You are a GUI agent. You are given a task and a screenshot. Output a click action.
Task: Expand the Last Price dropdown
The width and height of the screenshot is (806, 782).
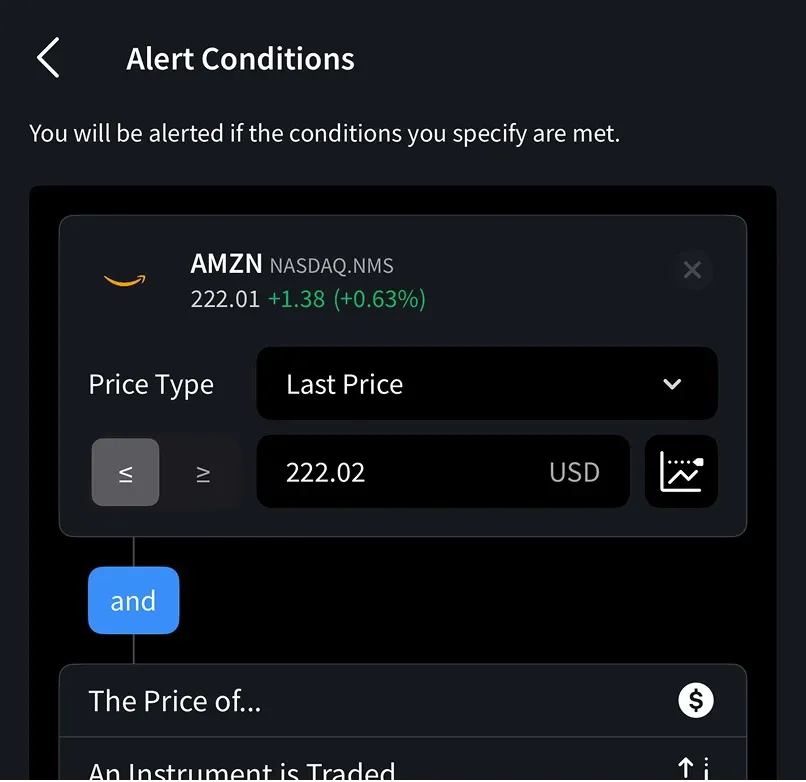(x=487, y=384)
